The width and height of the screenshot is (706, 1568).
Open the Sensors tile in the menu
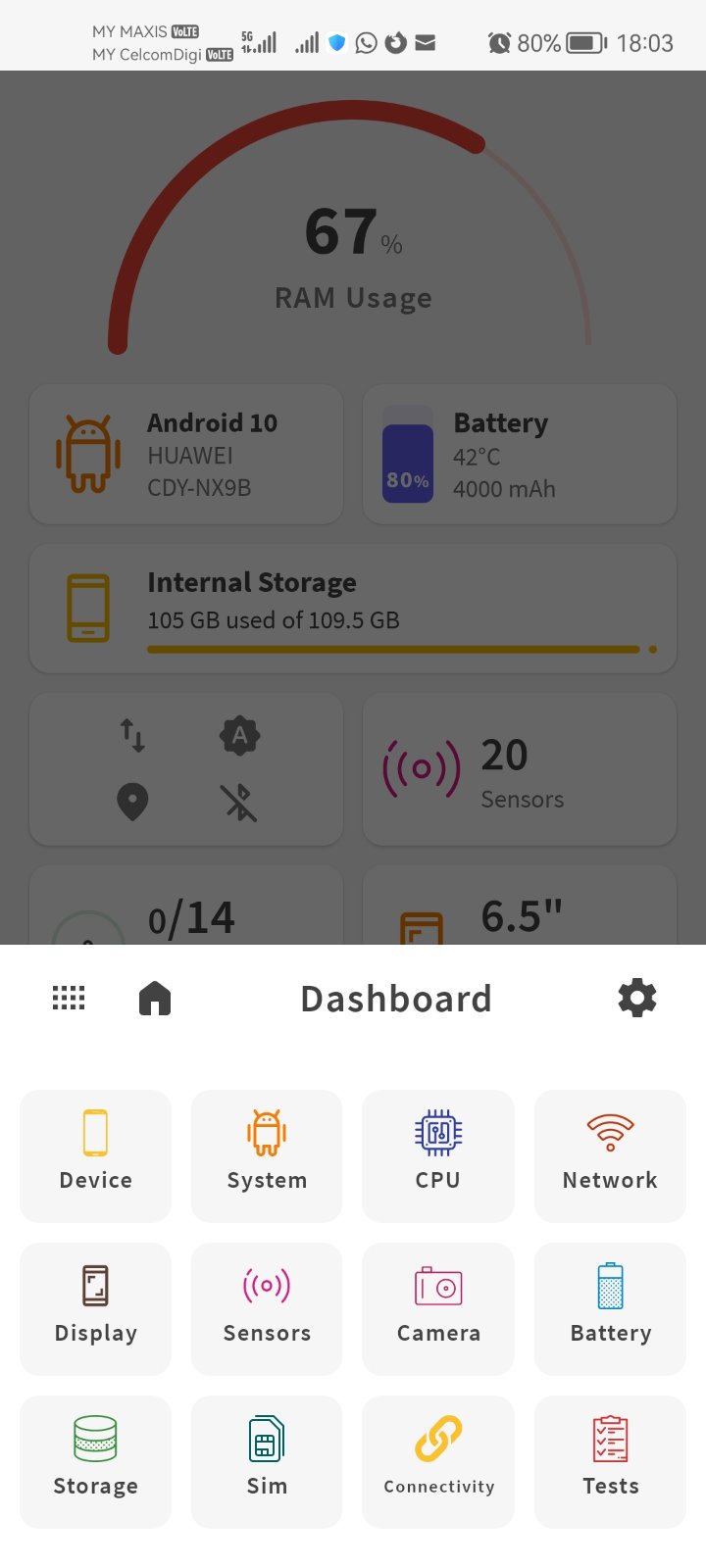click(x=267, y=1308)
